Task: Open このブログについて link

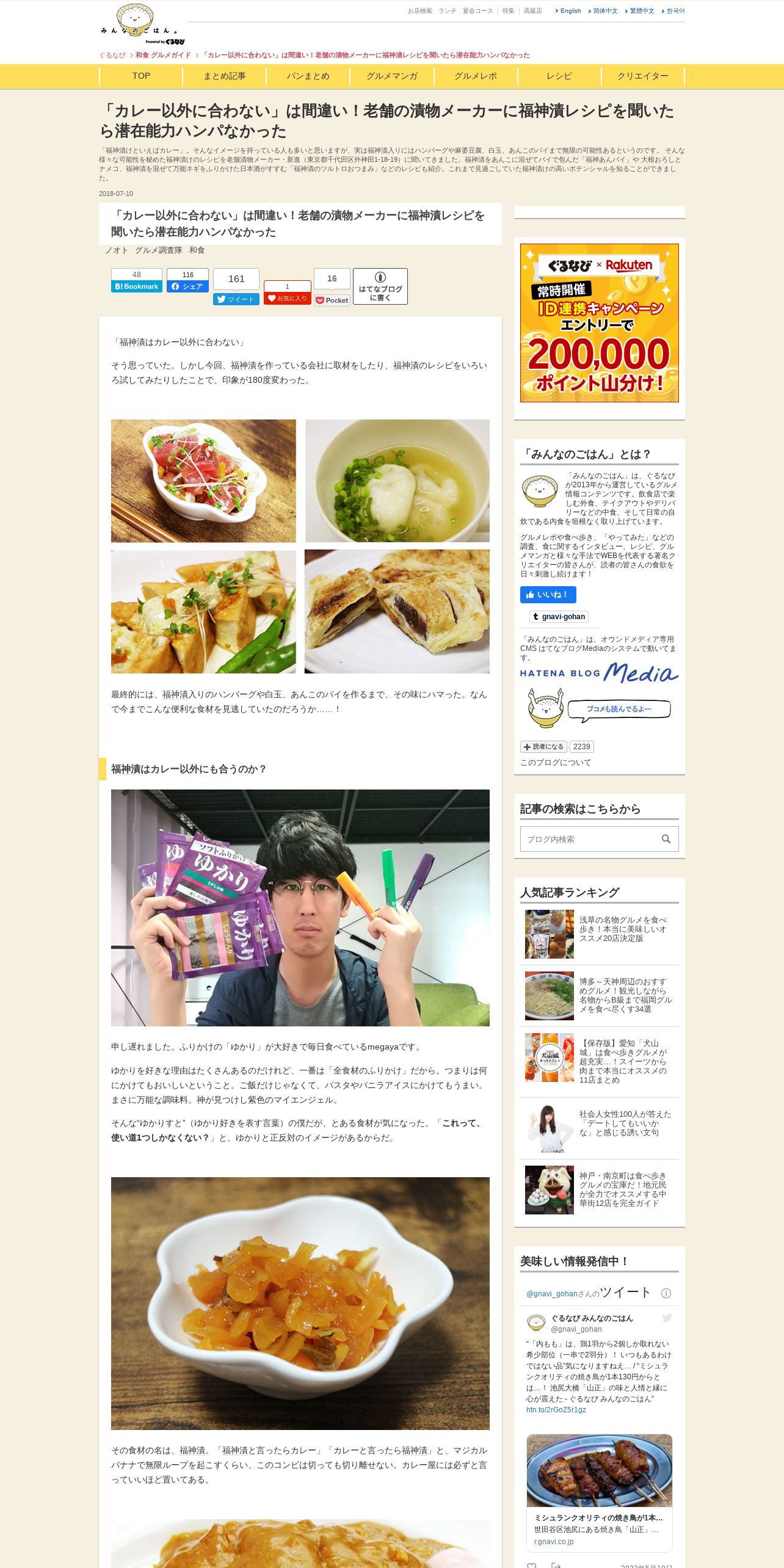Action: click(x=555, y=763)
